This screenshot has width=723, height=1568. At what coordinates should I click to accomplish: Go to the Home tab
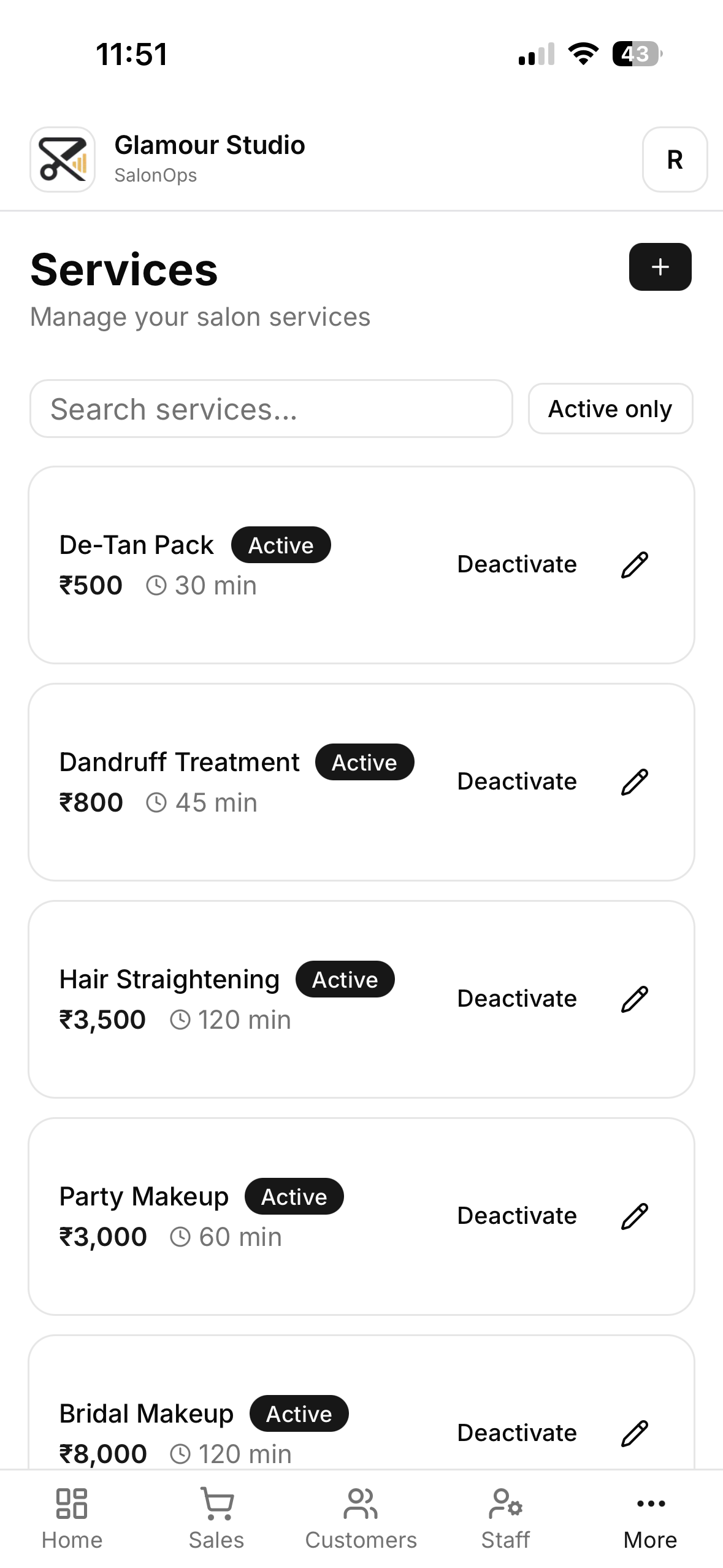click(x=72, y=1518)
